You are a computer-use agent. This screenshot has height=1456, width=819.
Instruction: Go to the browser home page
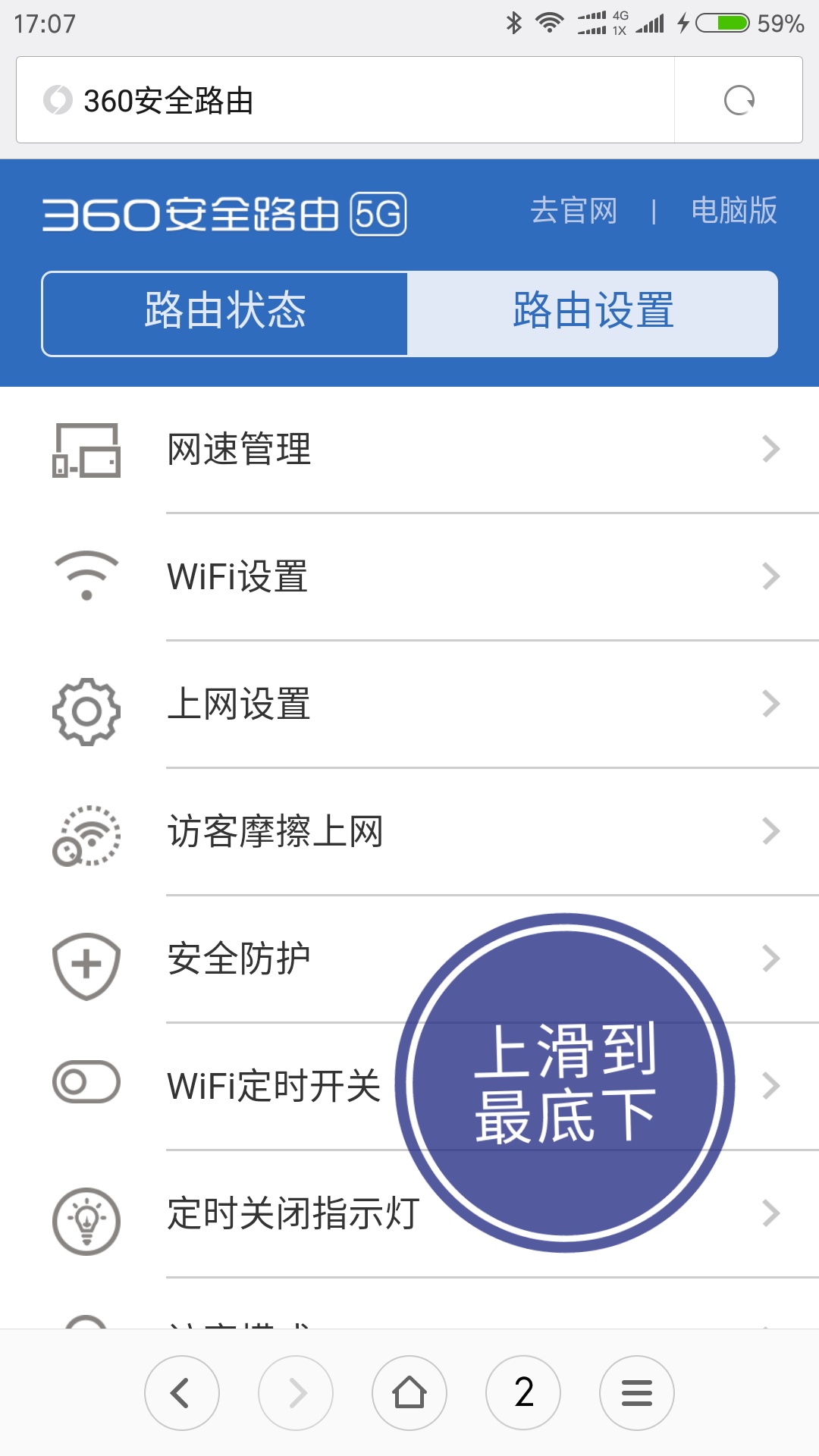[x=409, y=1393]
